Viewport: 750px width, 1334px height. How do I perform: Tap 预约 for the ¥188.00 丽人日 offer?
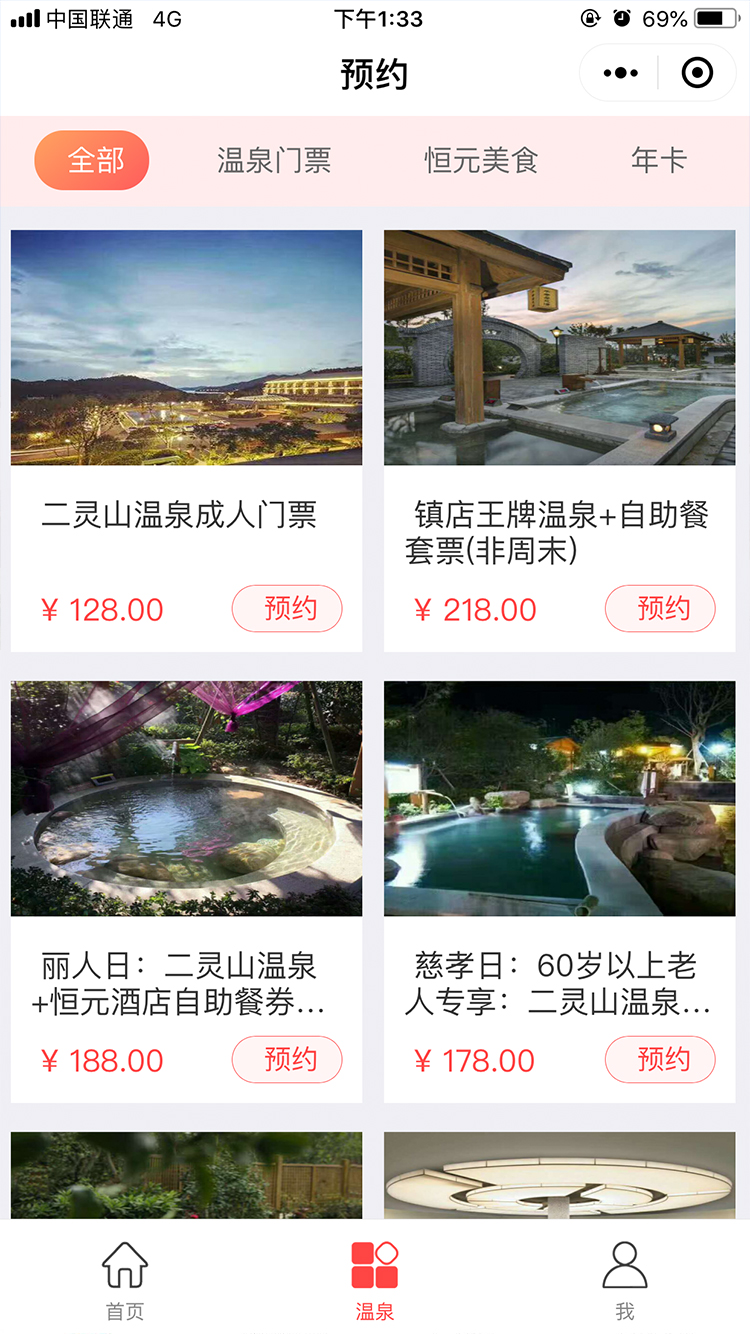287,1060
